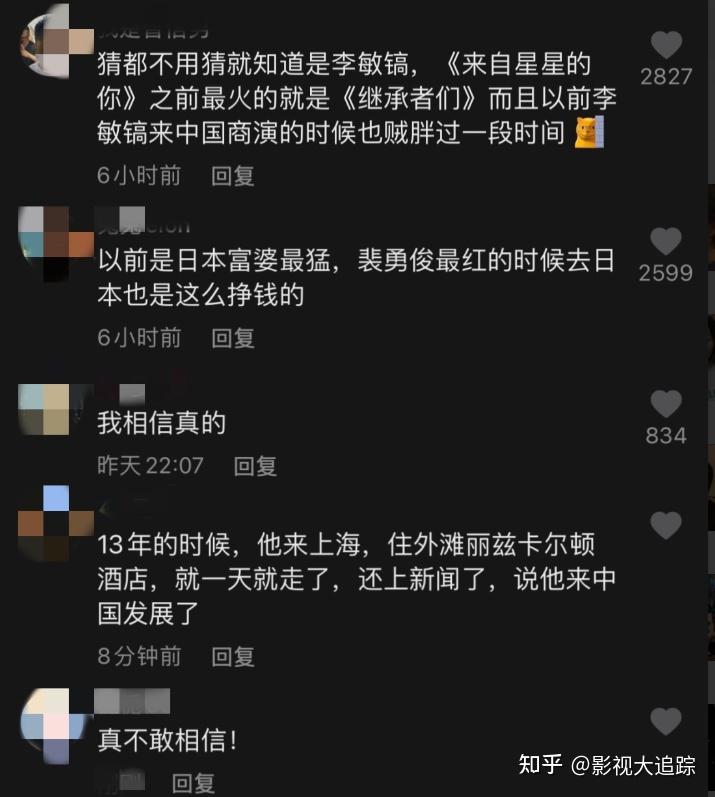Like the comment about 外滩丽兹卡尔顿酒店

(666, 525)
